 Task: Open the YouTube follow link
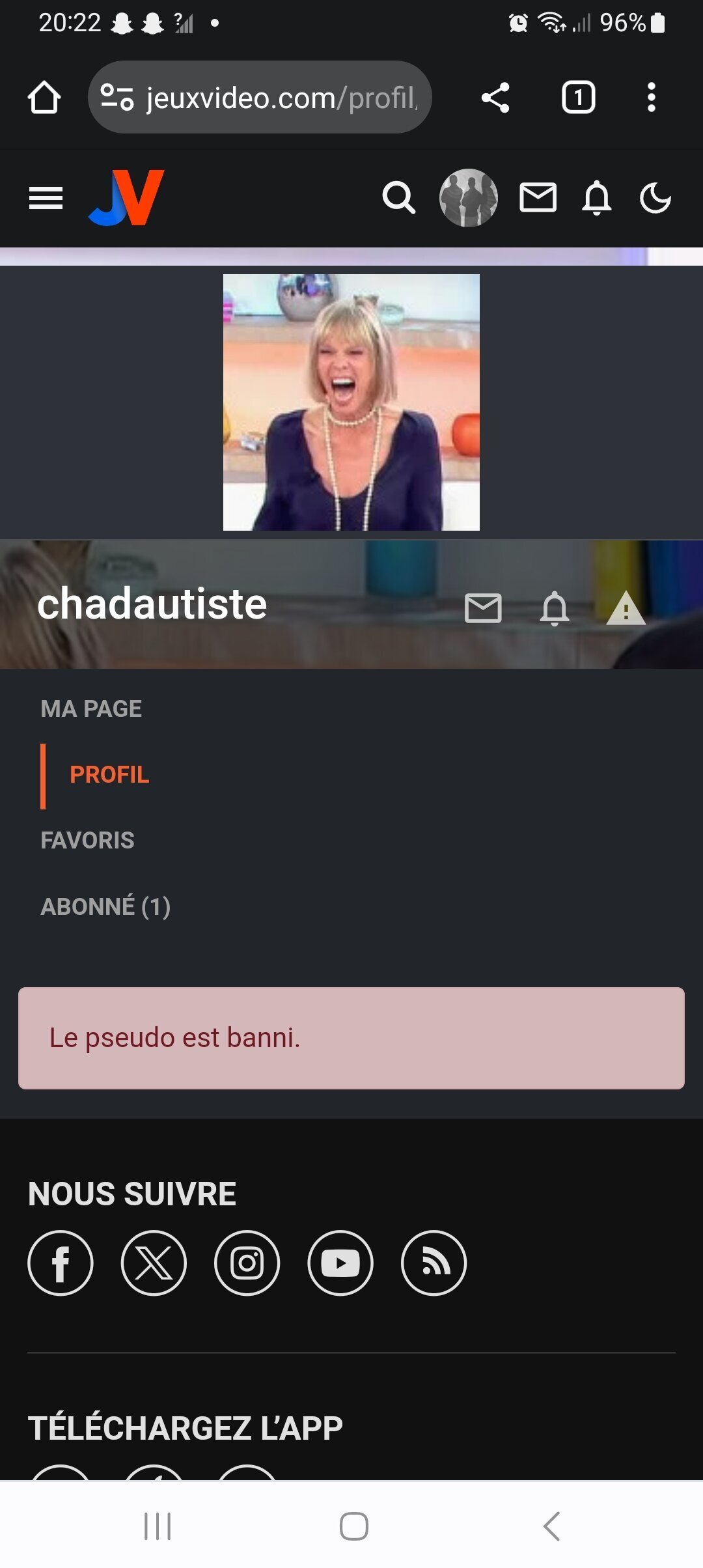coord(340,1263)
